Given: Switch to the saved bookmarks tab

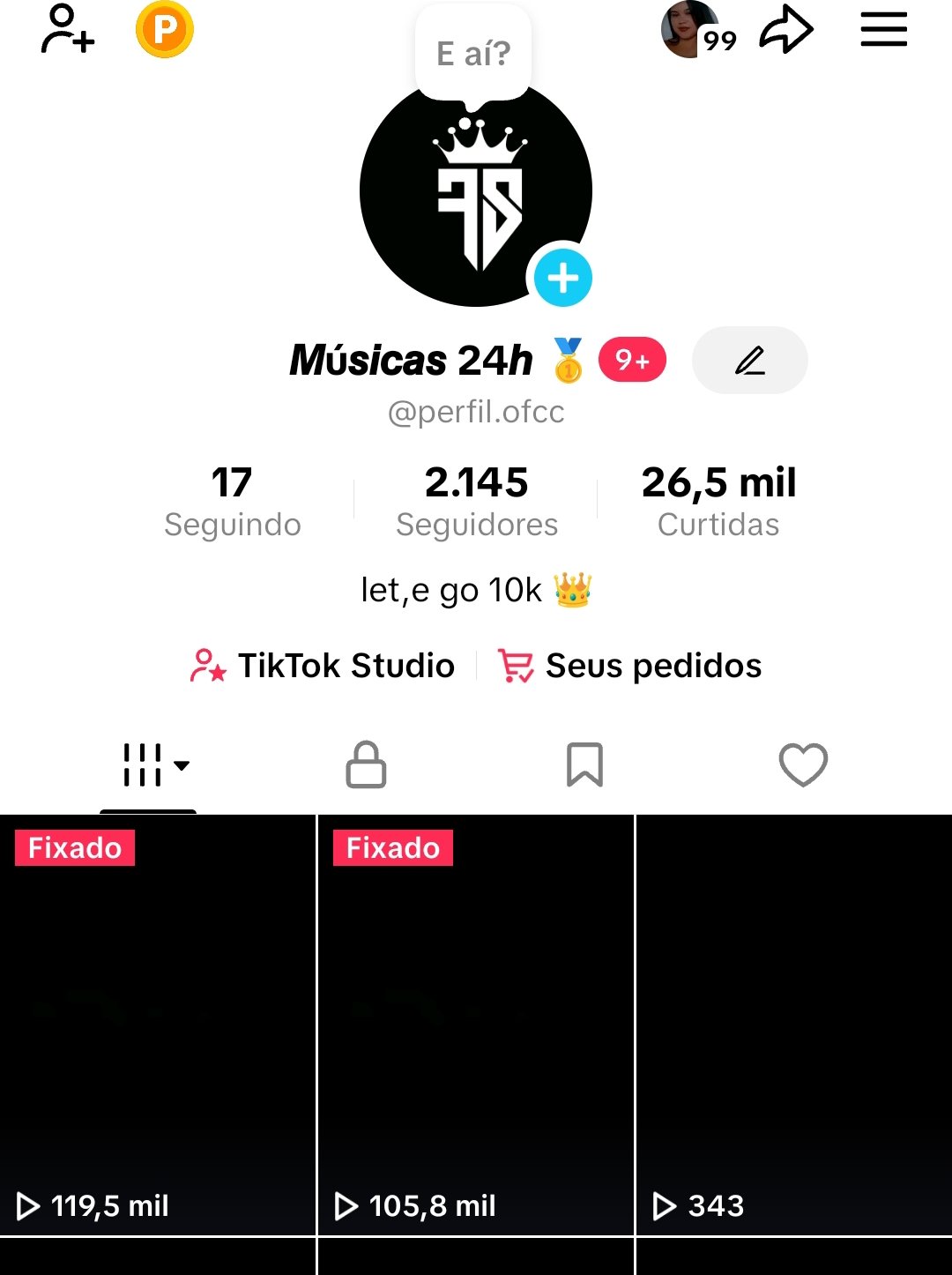Looking at the screenshot, I should pos(584,764).
